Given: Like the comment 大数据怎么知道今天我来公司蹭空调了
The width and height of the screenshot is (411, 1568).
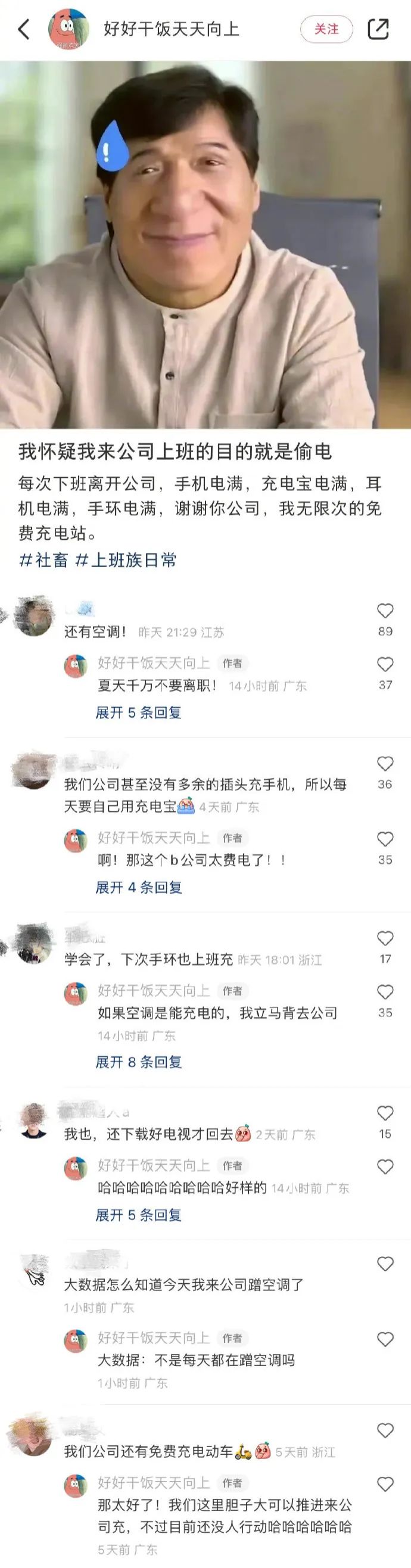Looking at the screenshot, I should tap(385, 1264).
